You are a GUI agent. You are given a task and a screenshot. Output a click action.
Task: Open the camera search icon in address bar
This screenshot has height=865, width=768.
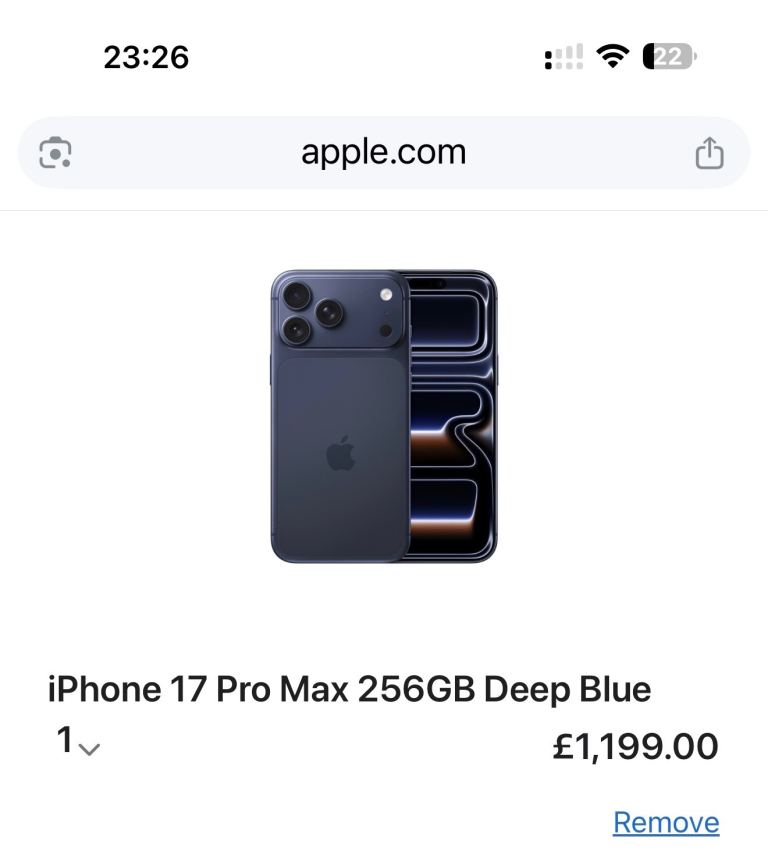pyautogui.click(x=55, y=153)
